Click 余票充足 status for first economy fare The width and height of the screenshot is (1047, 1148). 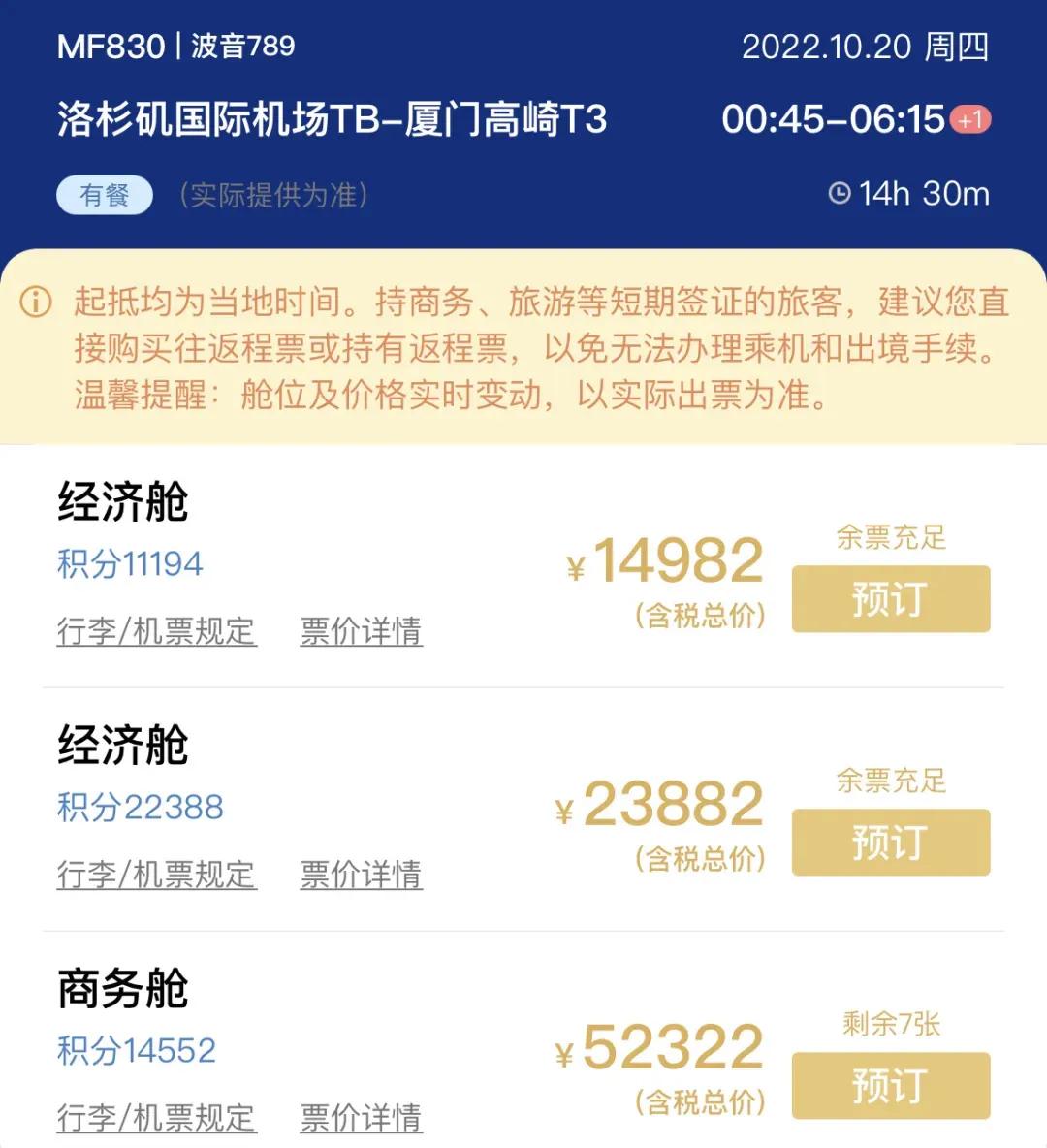click(888, 539)
